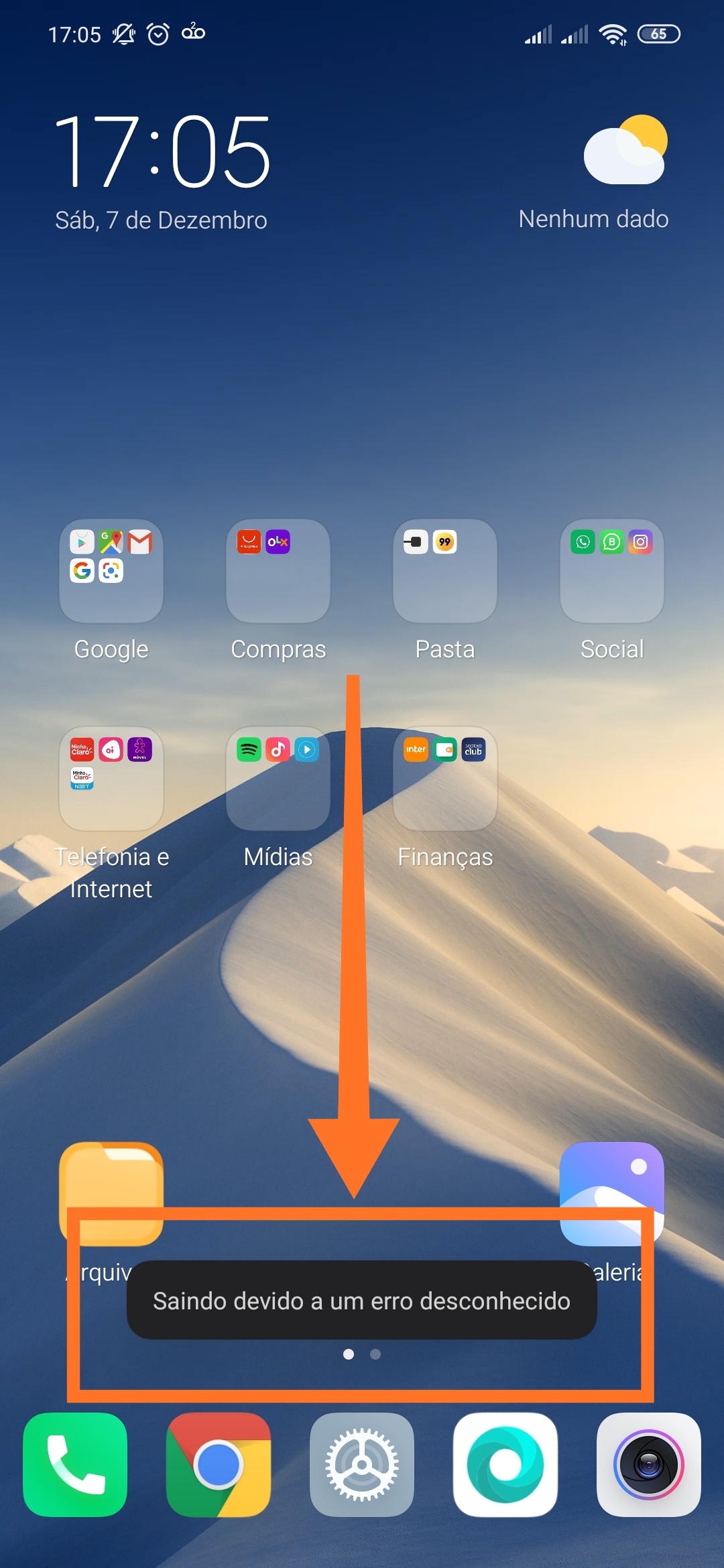Launch the Galeria app
The image size is (724, 1568).
point(612,1178)
